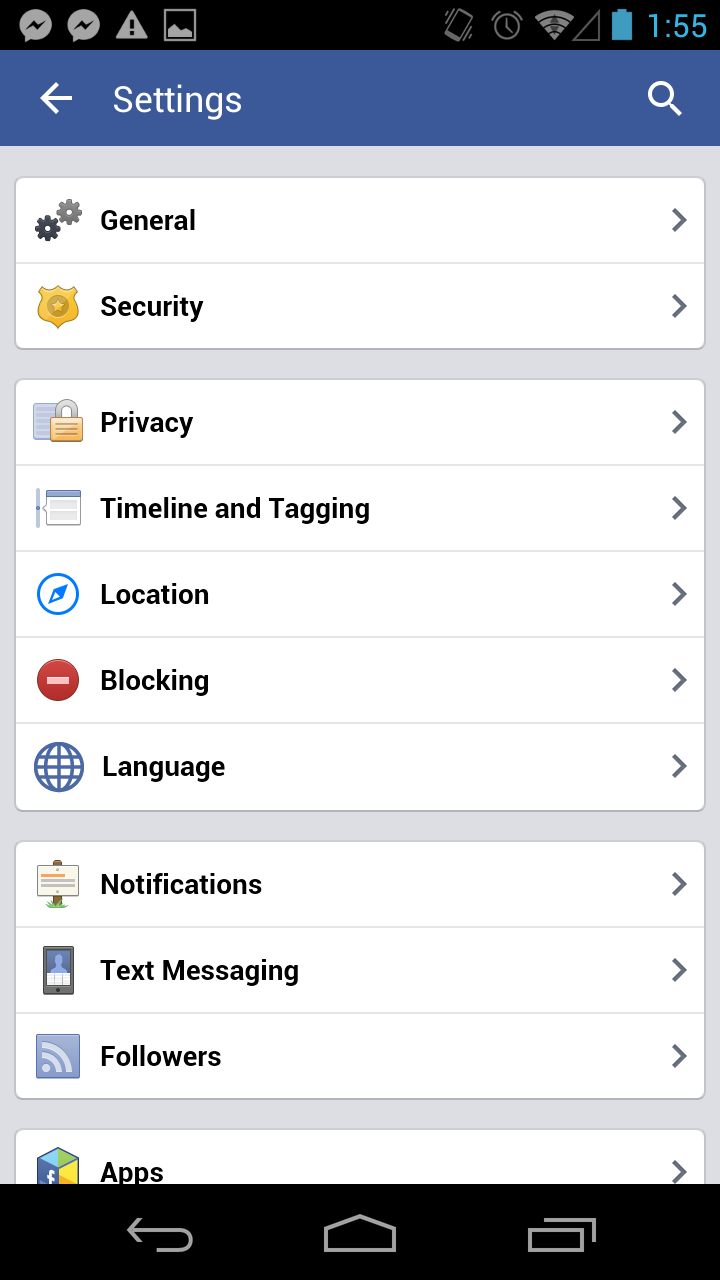Open Location settings

360,594
